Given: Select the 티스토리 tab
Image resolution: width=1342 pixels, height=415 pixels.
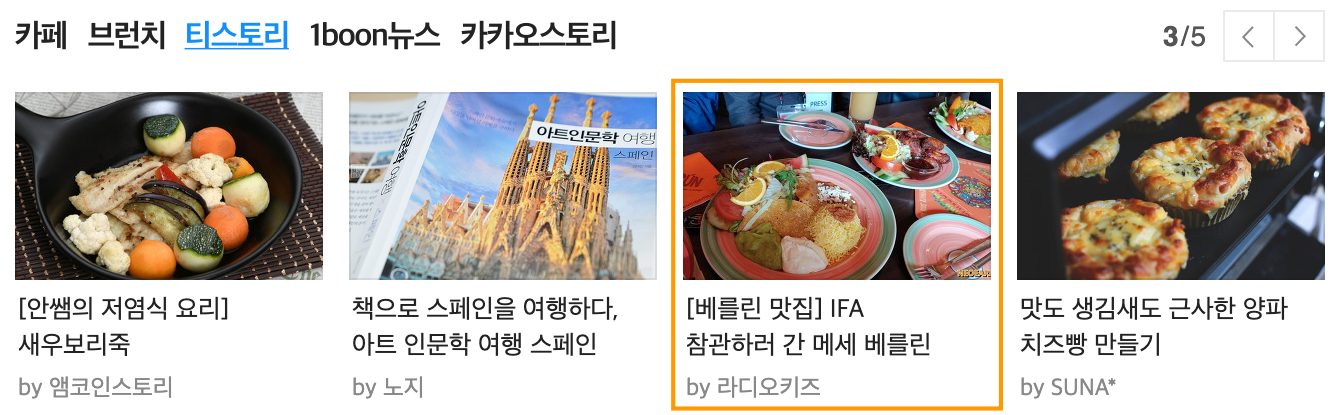Looking at the screenshot, I should [237, 36].
